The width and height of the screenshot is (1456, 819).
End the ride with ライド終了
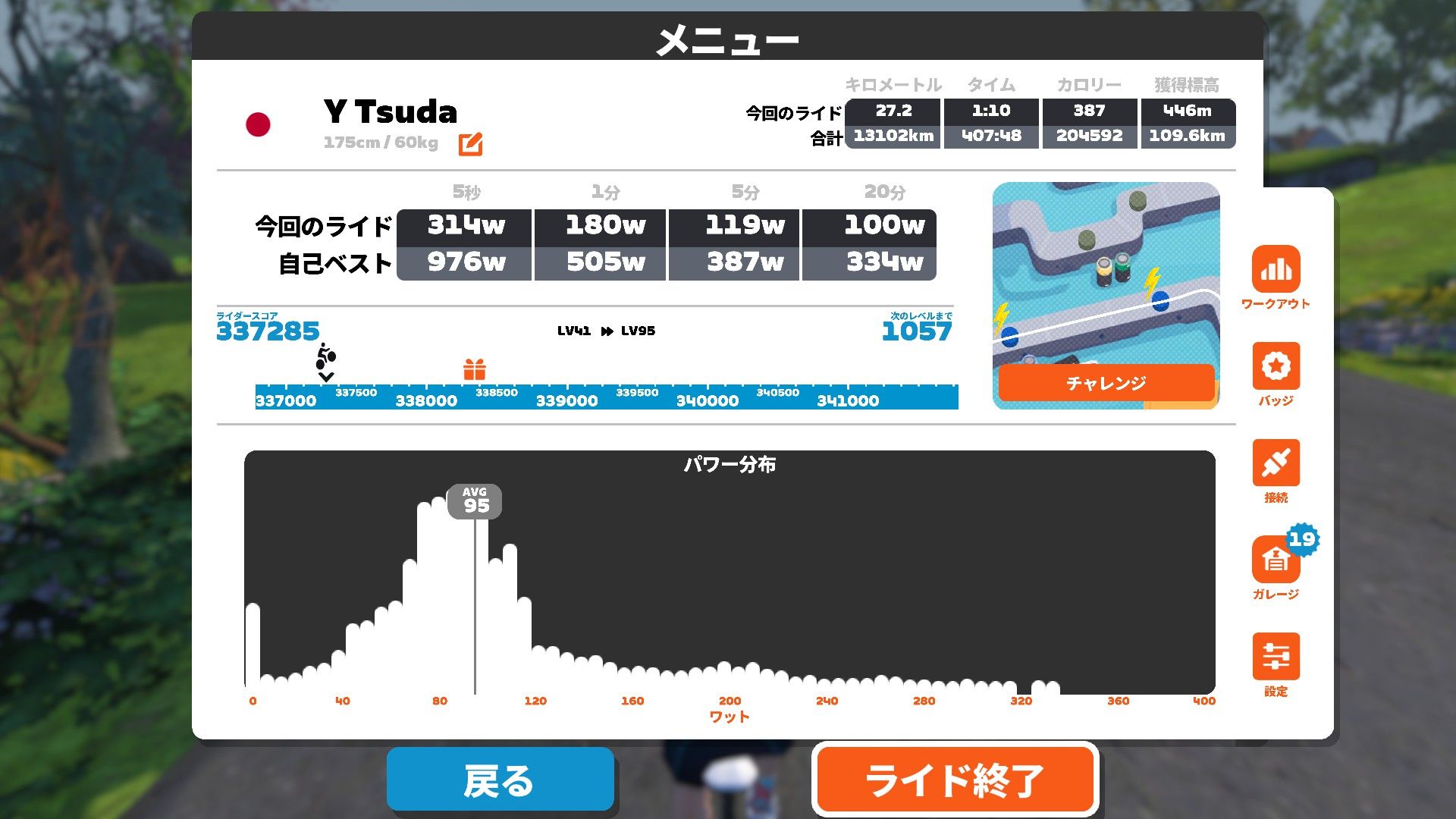click(x=954, y=780)
